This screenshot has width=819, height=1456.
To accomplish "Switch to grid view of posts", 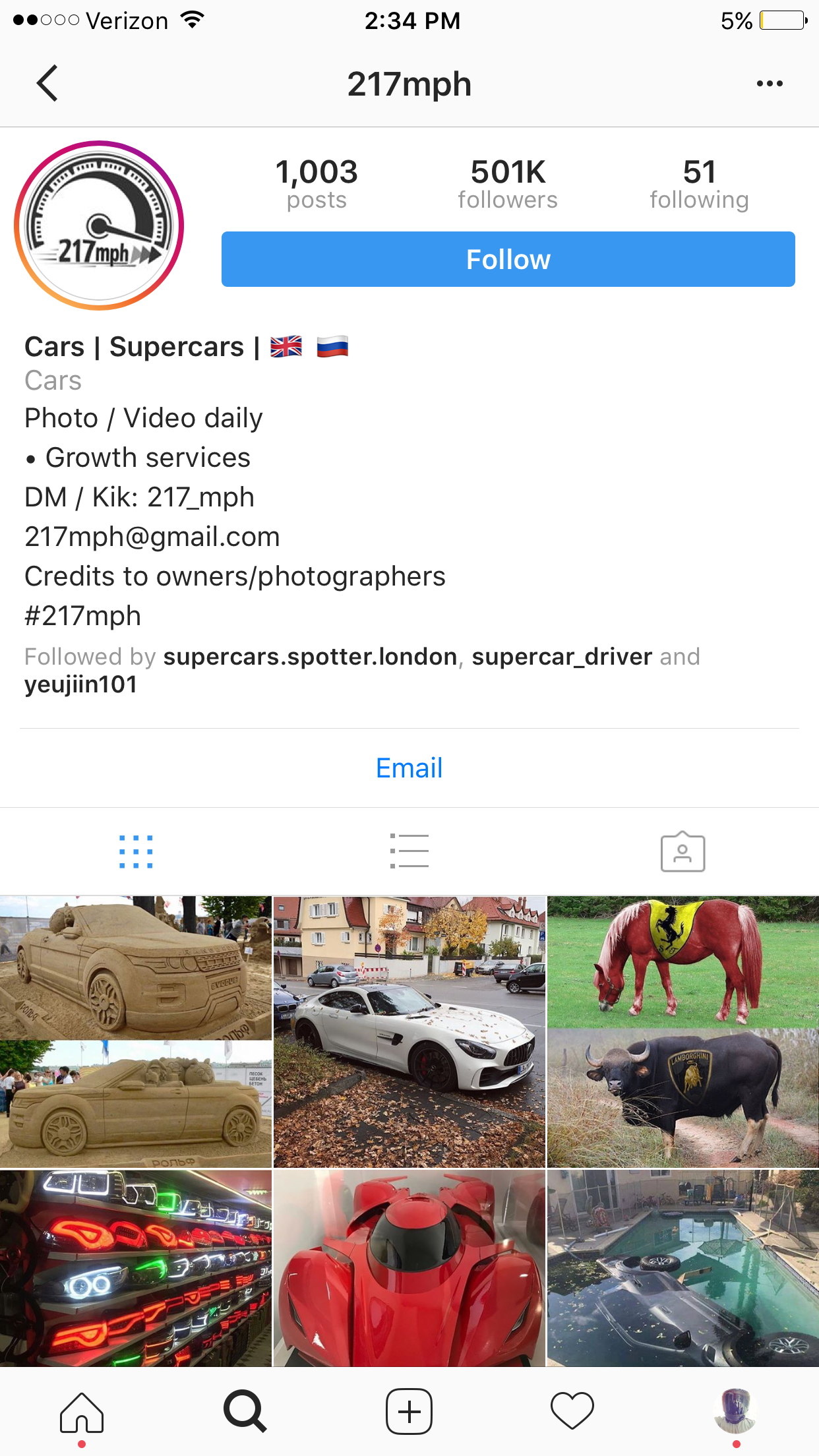I will coord(136,851).
